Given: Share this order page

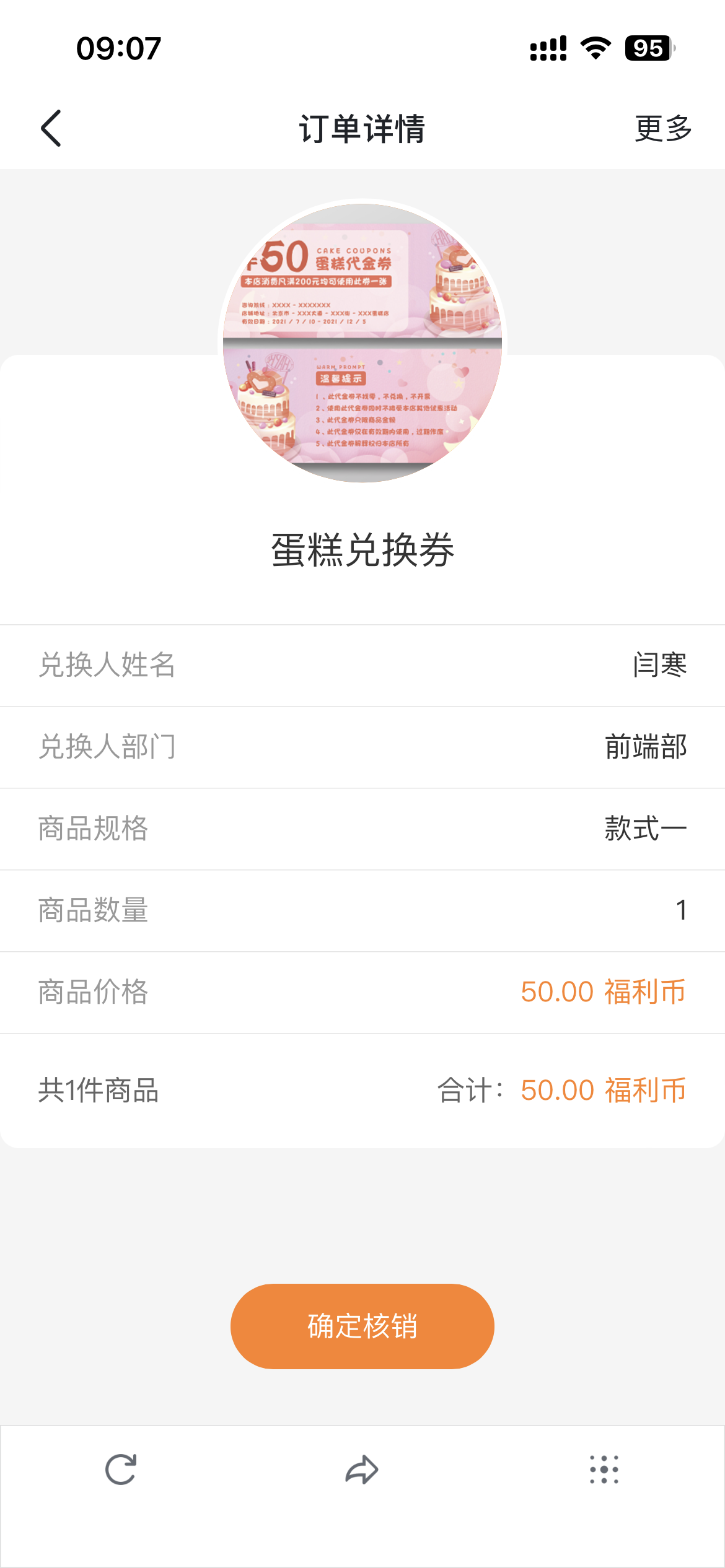Looking at the screenshot, I should click(x=362, y=1470).
